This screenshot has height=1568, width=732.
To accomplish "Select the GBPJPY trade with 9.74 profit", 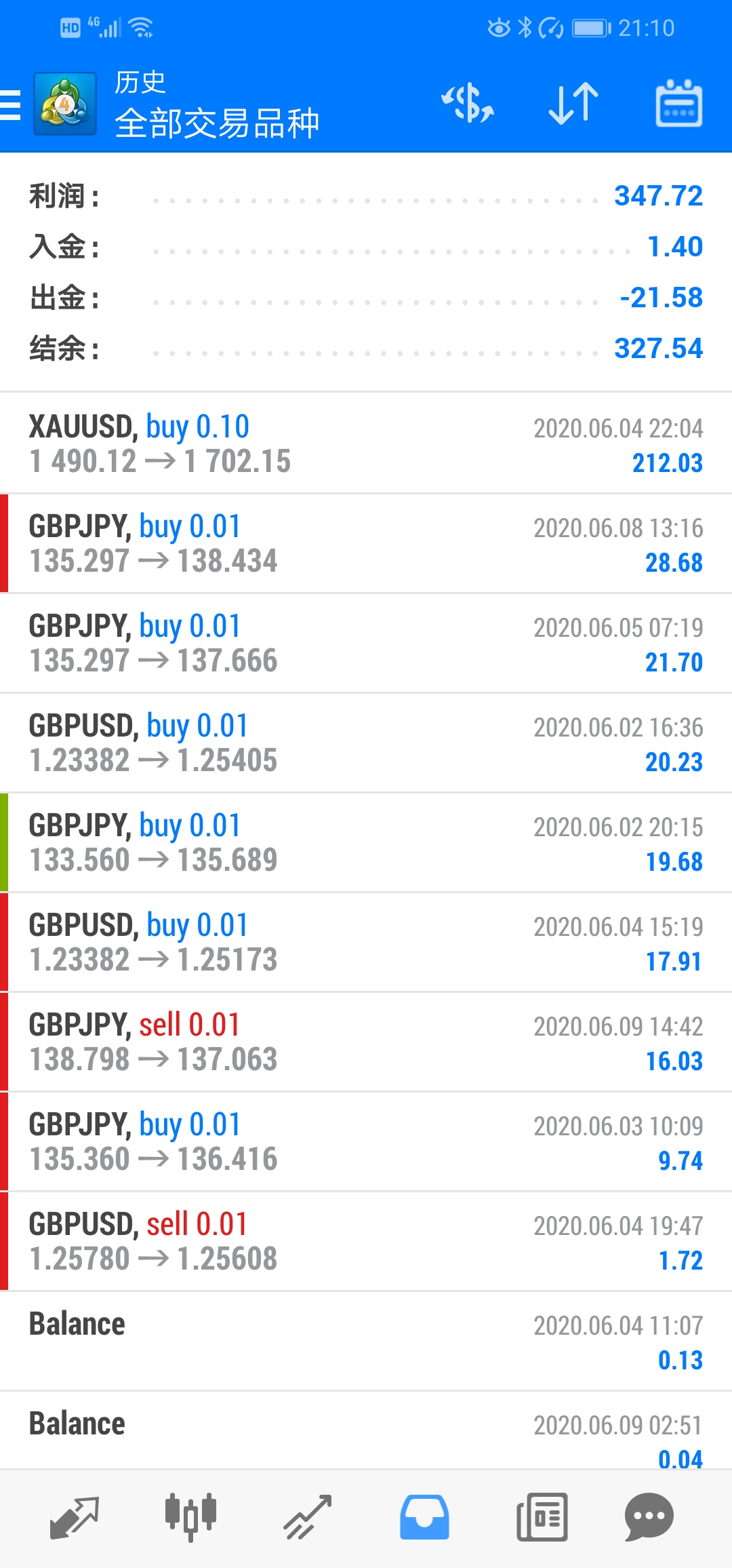I will pyautogui.click(x=366, y=1141).
